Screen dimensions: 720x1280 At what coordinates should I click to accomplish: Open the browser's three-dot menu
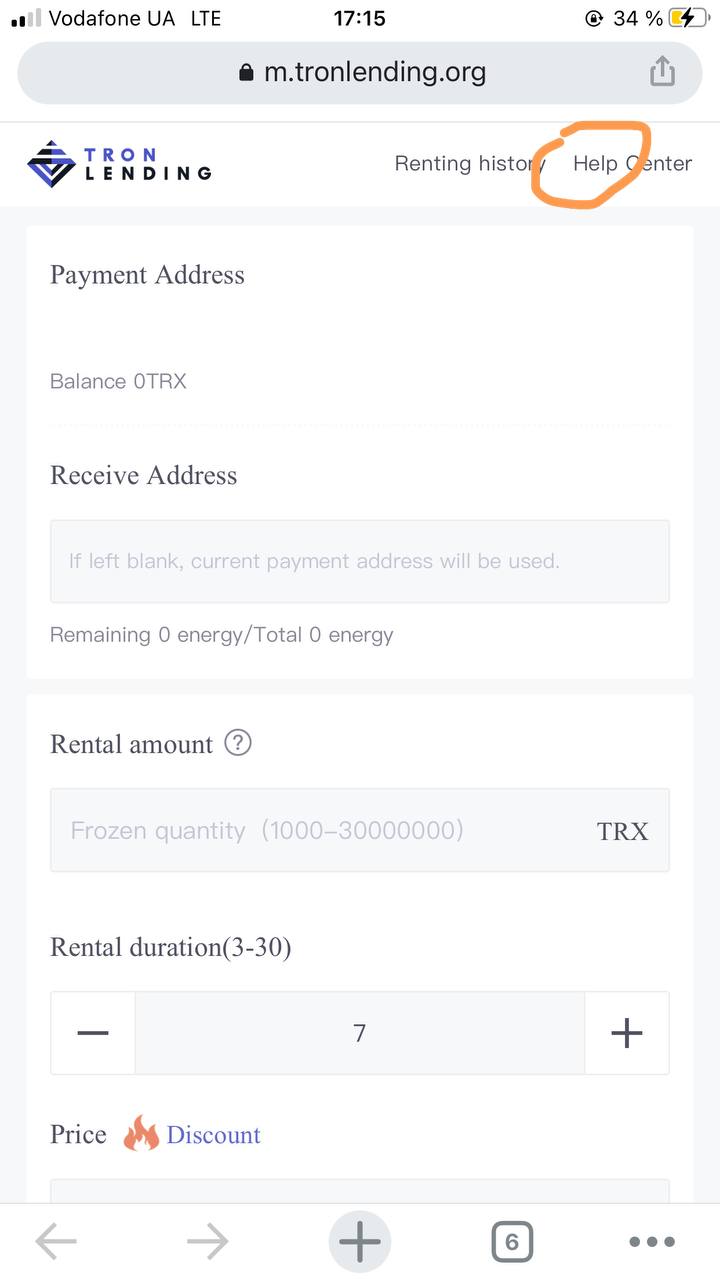652,1242
